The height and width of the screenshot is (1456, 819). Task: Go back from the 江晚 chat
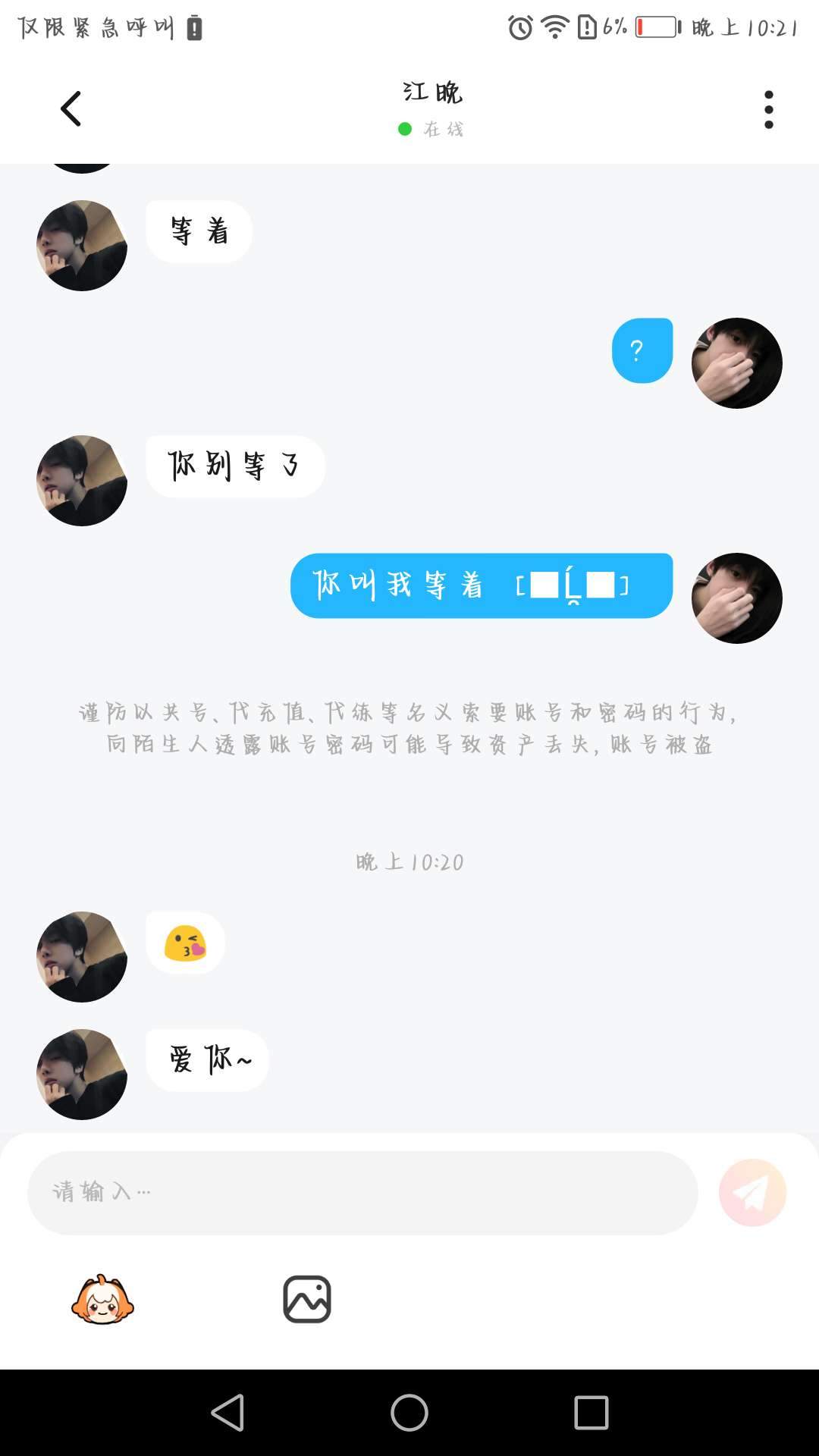pos(71,109)
